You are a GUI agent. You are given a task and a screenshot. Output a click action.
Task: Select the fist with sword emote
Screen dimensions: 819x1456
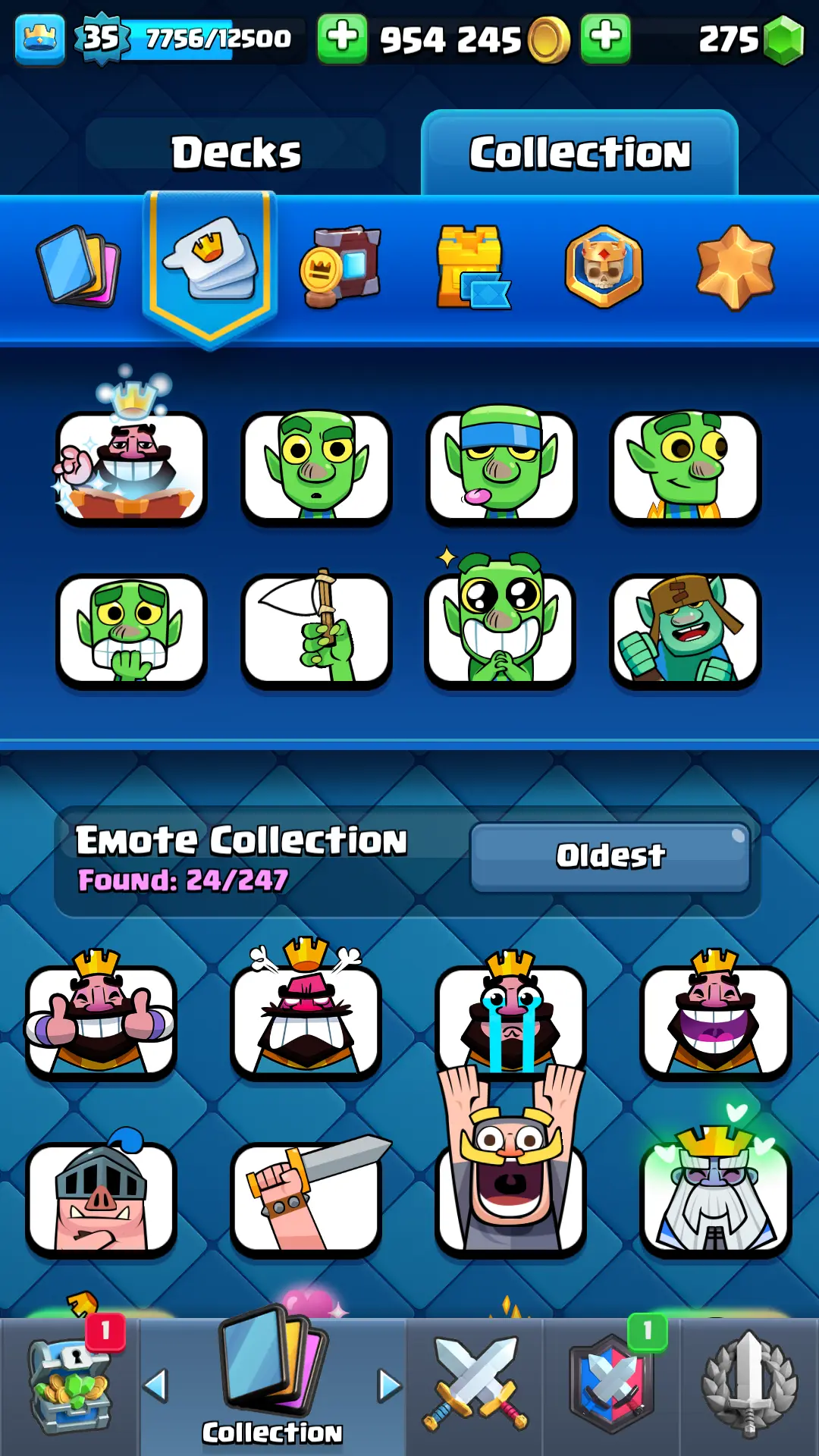coord(306,1197)
